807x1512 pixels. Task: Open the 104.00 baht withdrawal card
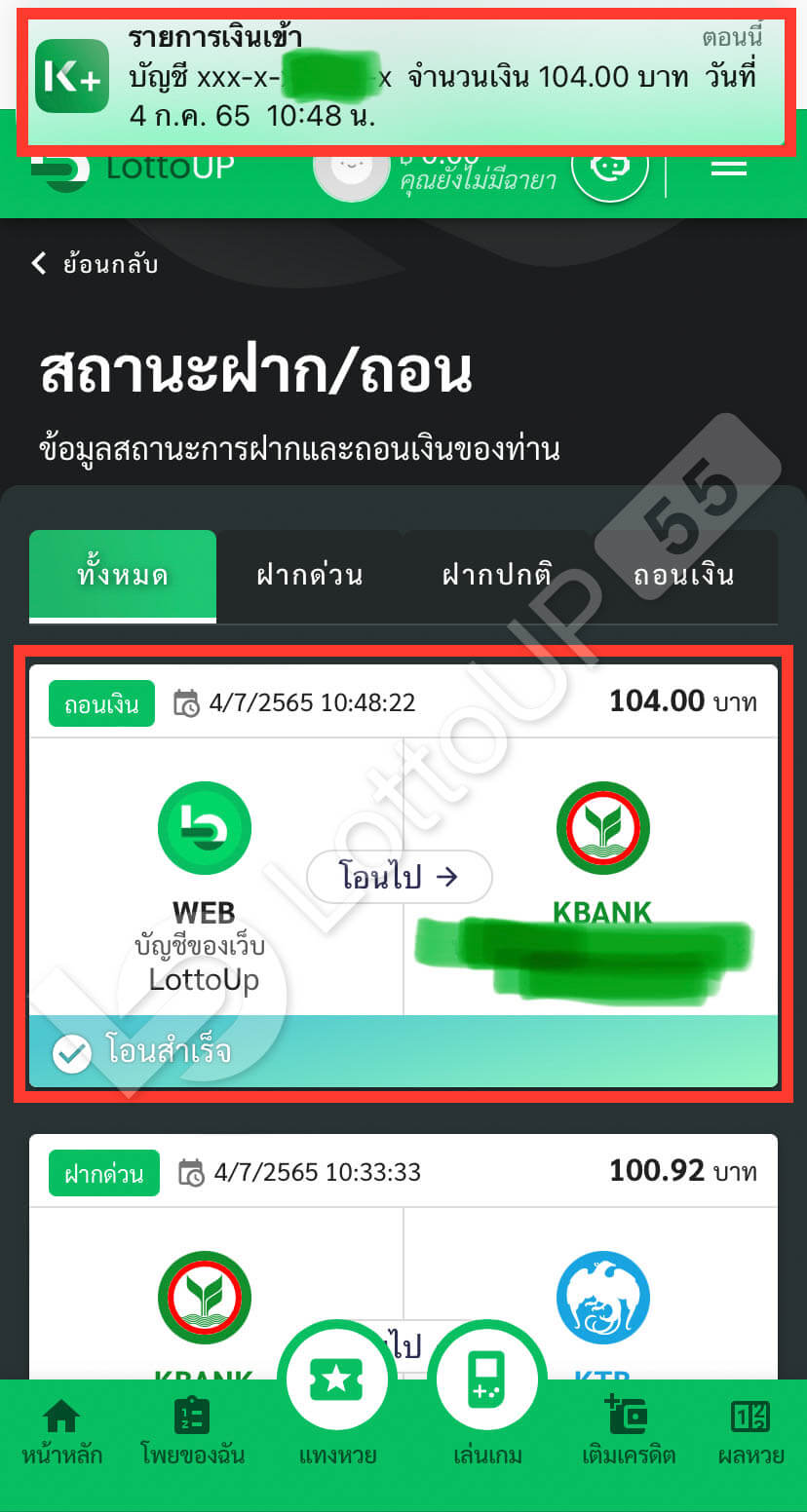(x=403, y=875)
